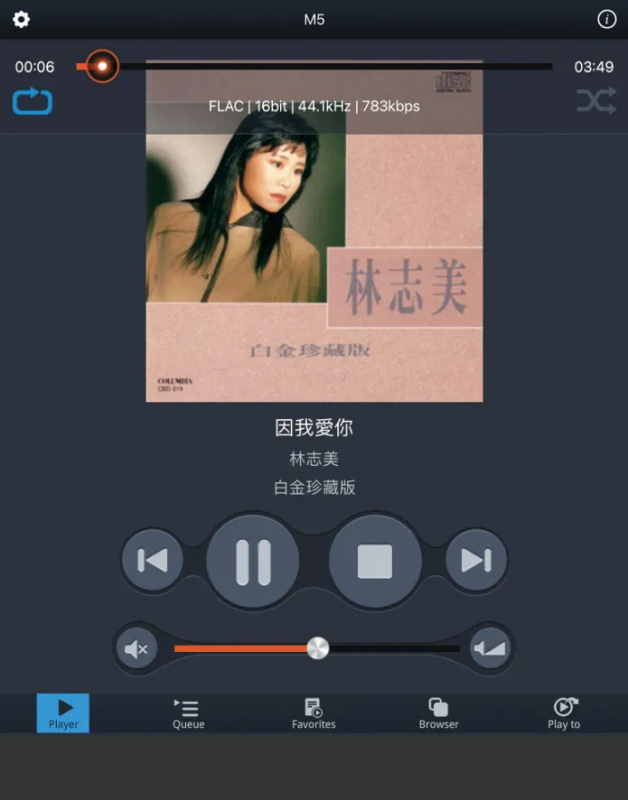Pause the current song

[253, 561]
